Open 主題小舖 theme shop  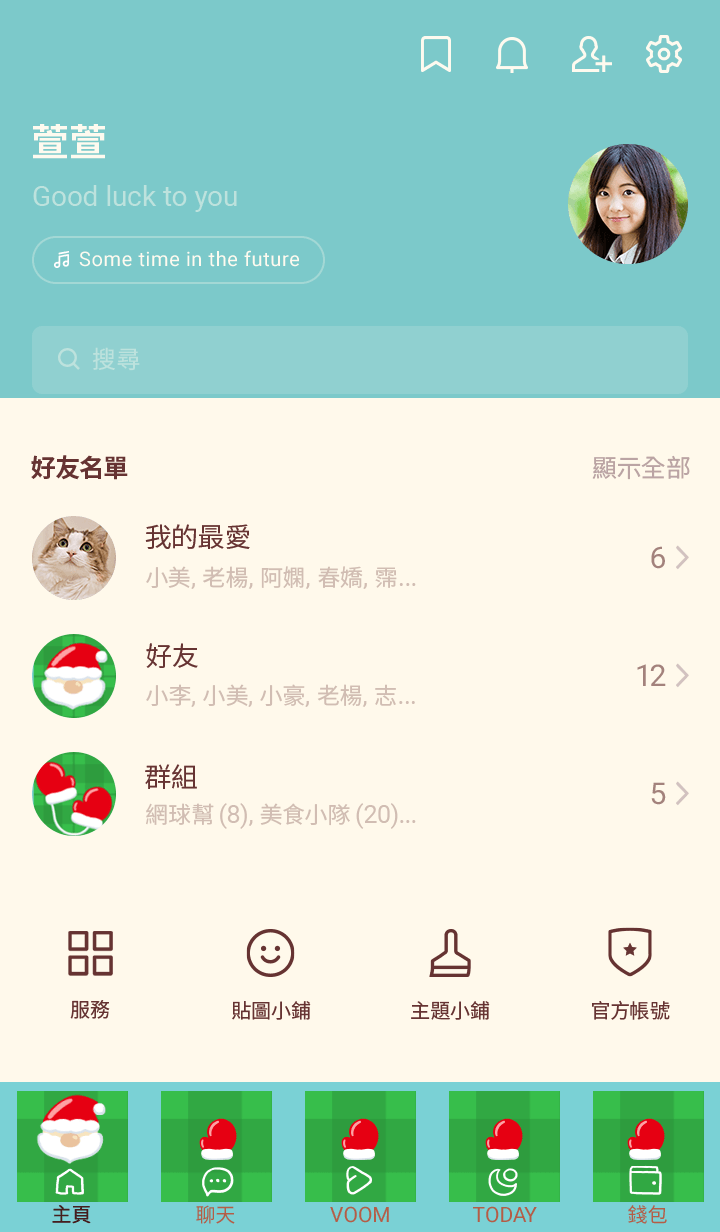click(450, 972)
